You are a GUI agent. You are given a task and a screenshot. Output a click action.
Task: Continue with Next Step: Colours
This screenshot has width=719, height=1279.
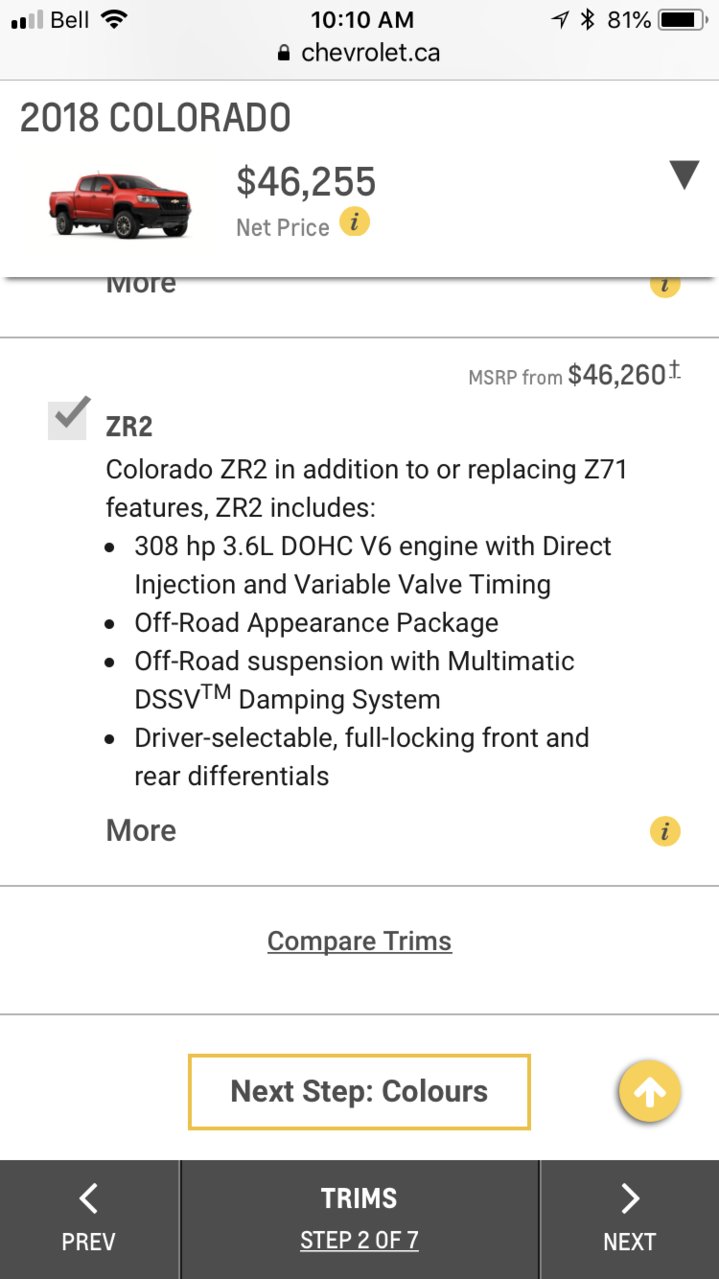point(359,1091)
